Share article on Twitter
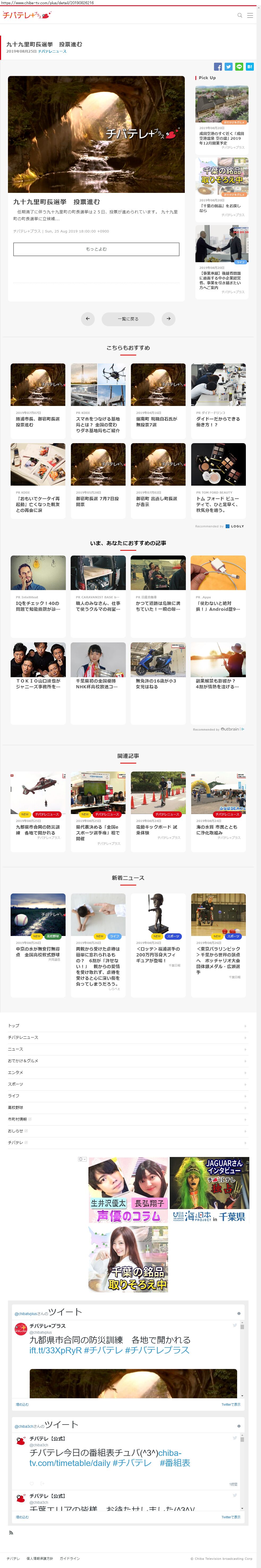Image resolution: width=261 pixels, height=1568 pixels. click(228, 67)
